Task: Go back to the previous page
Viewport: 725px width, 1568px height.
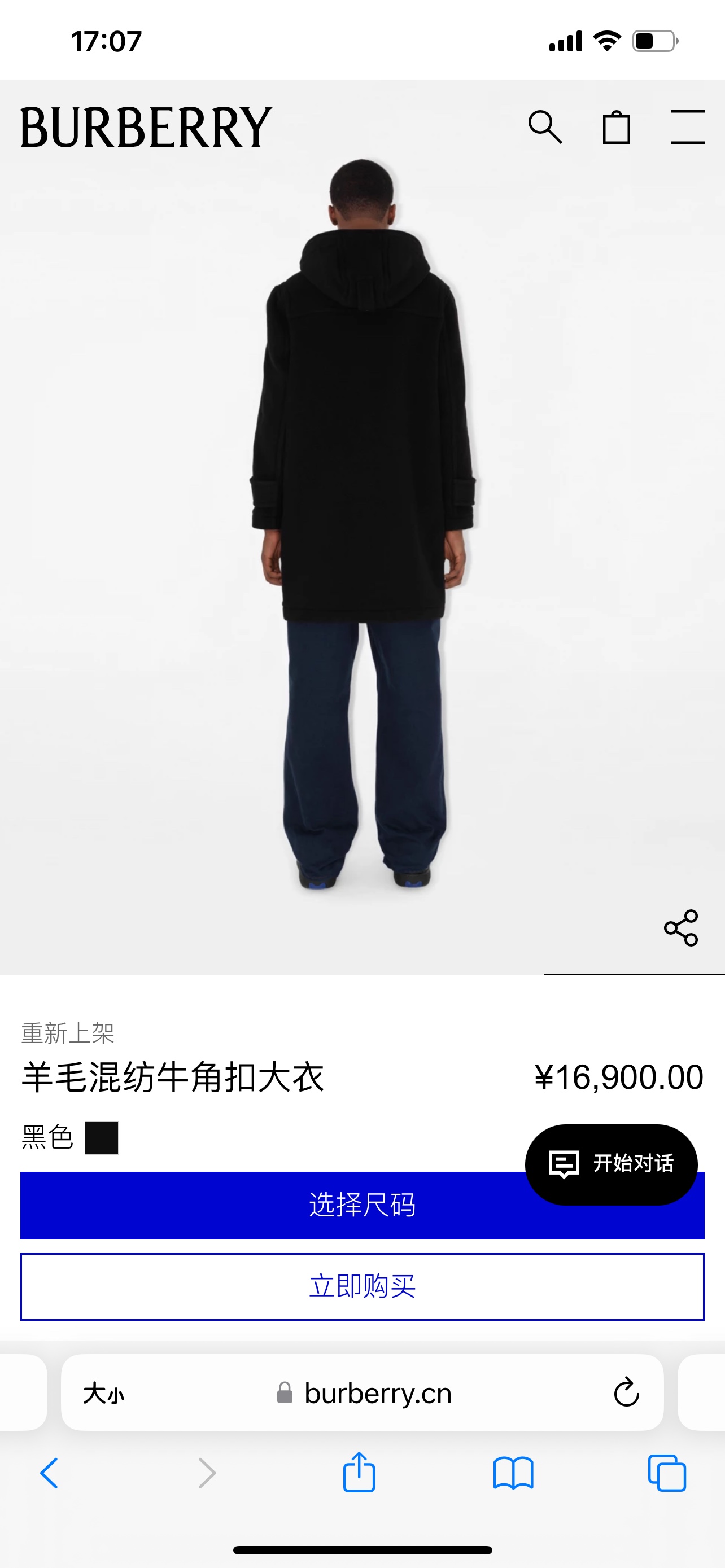Action: click(49, 1473)
